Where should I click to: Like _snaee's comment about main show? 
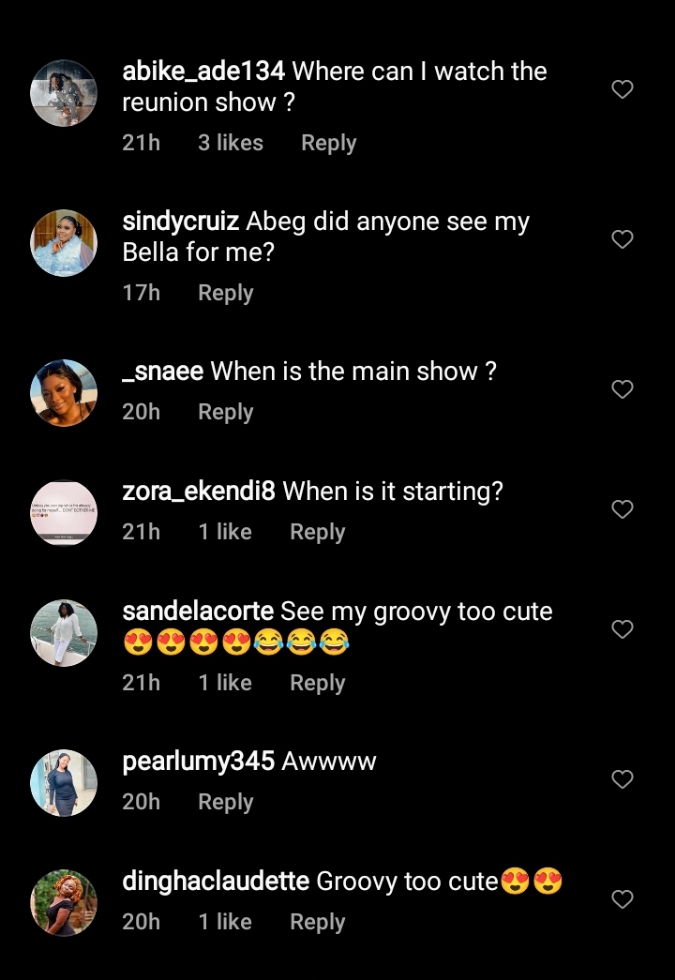(622, 390)
